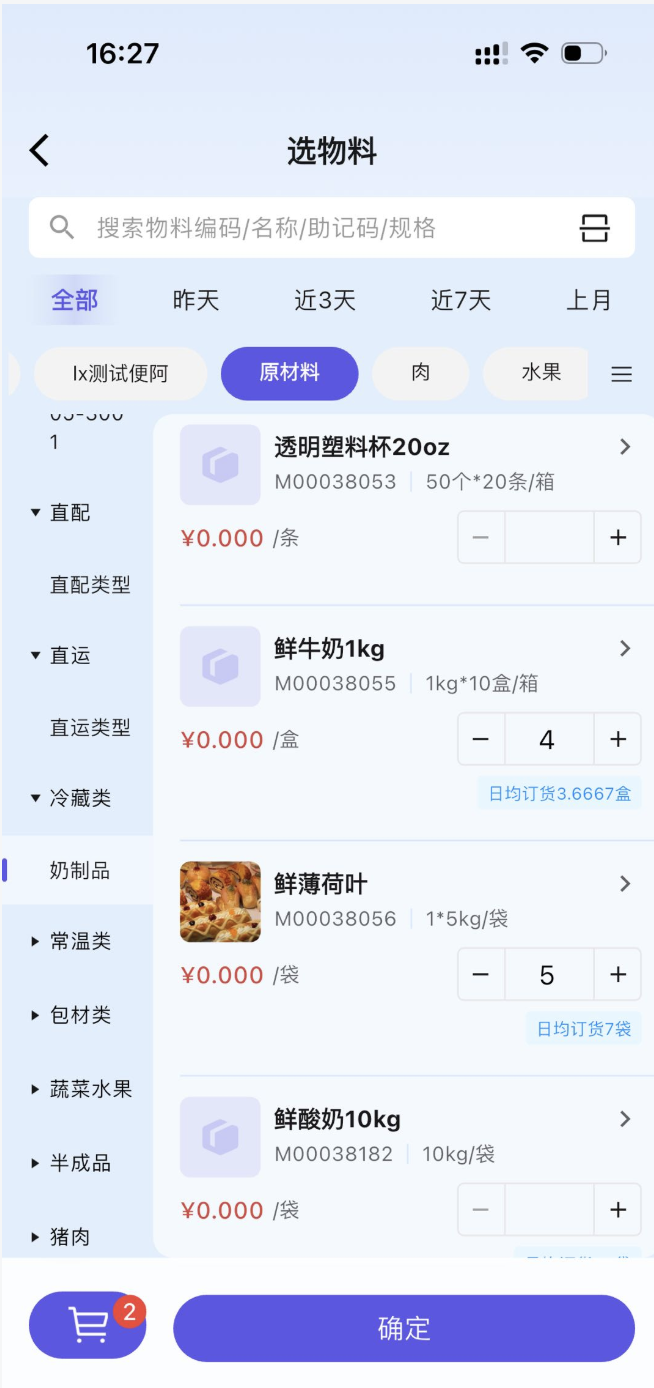Open the shopping cart
Viewport: 654px width, 1388px height.
tap(88, 1325)
